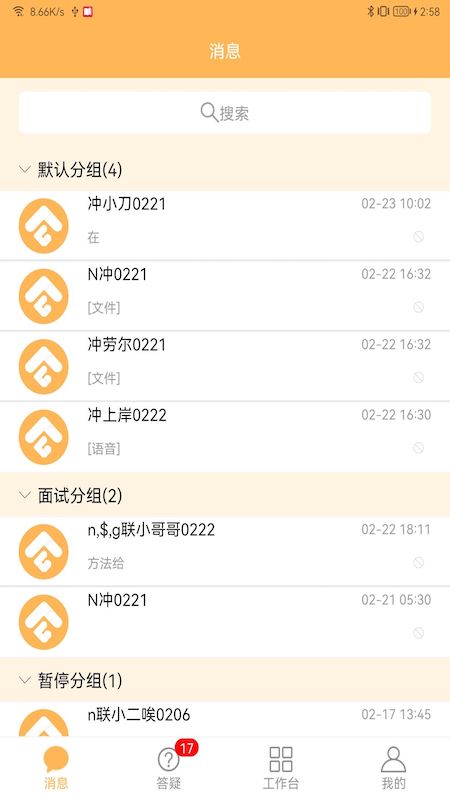The height and width of the screenshot is (800, 450).
Task: Go to the 我的 tab
Action: [x=393, y=768]
